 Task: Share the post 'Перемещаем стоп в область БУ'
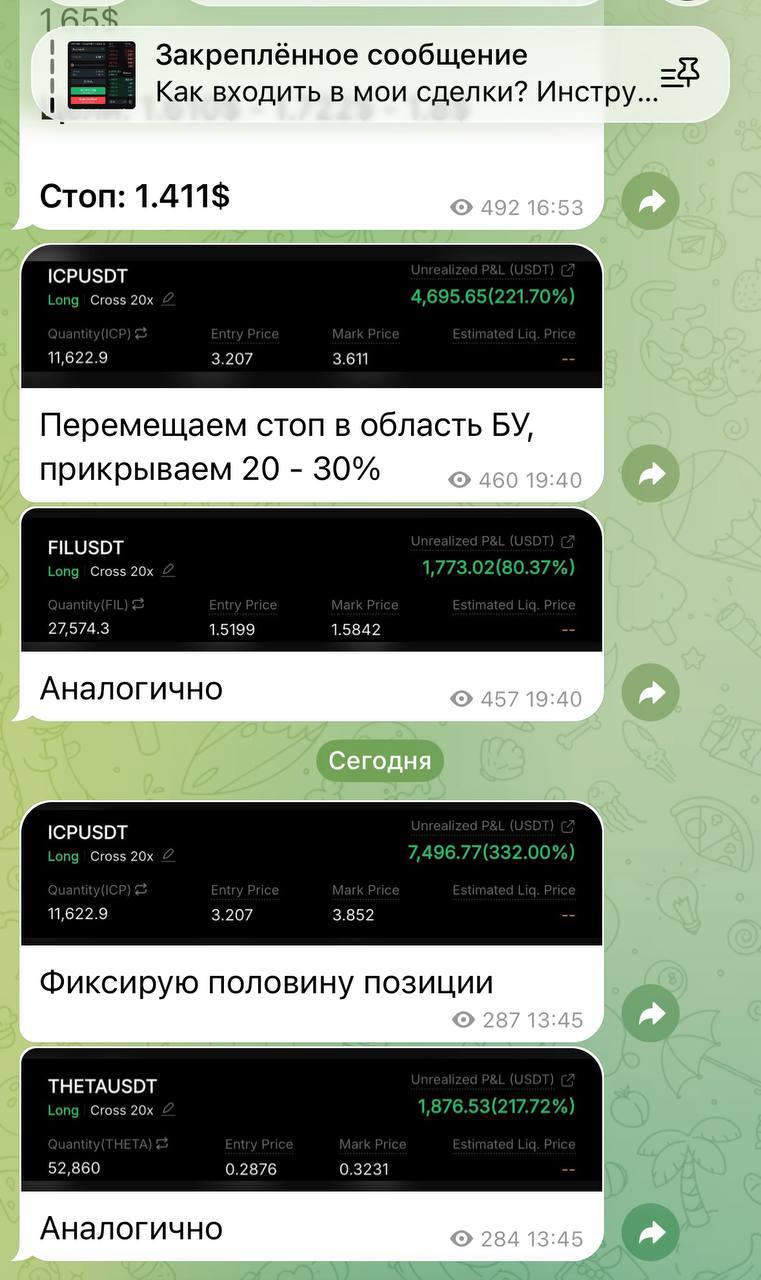click(651, 474)
